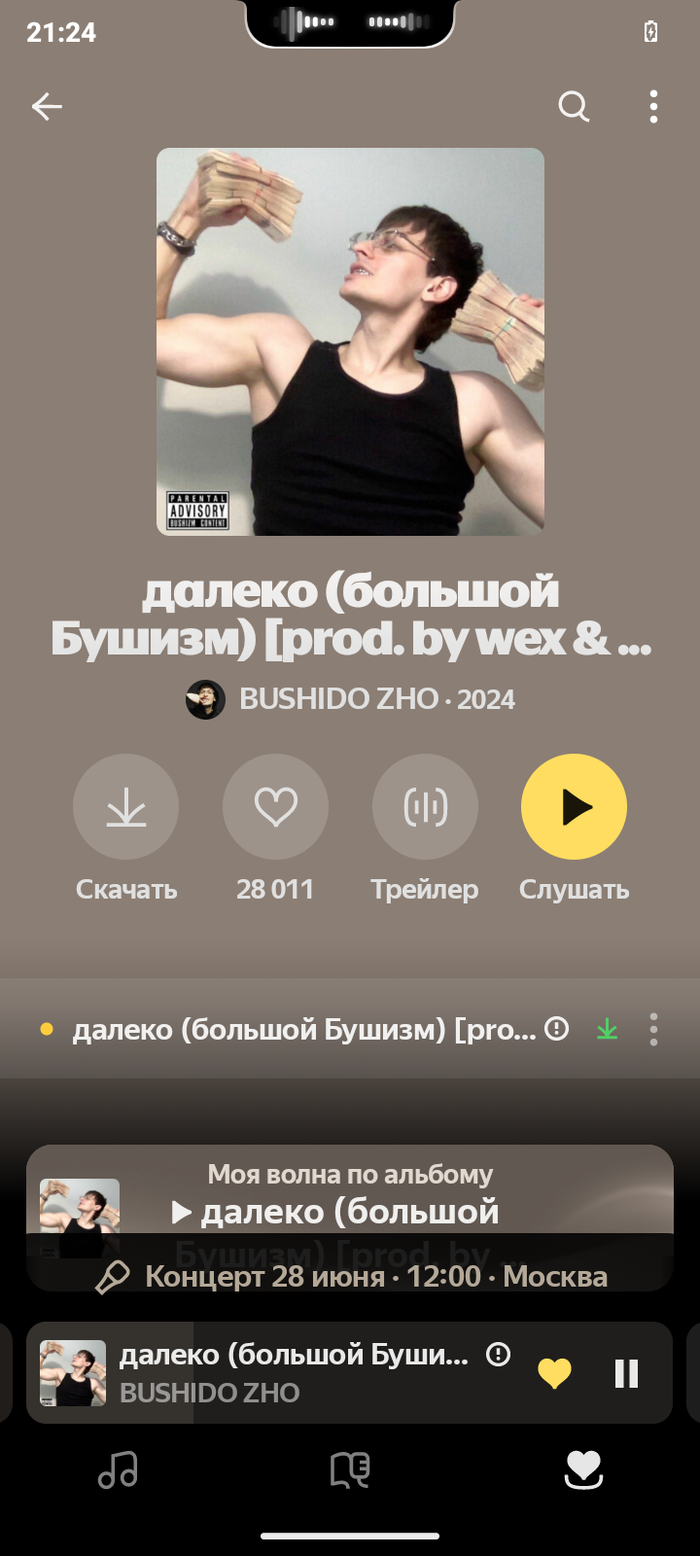This screenshot has width=700, height=1556.
Task: Tap the Скачать download button
Action: (x=126, y=807)
